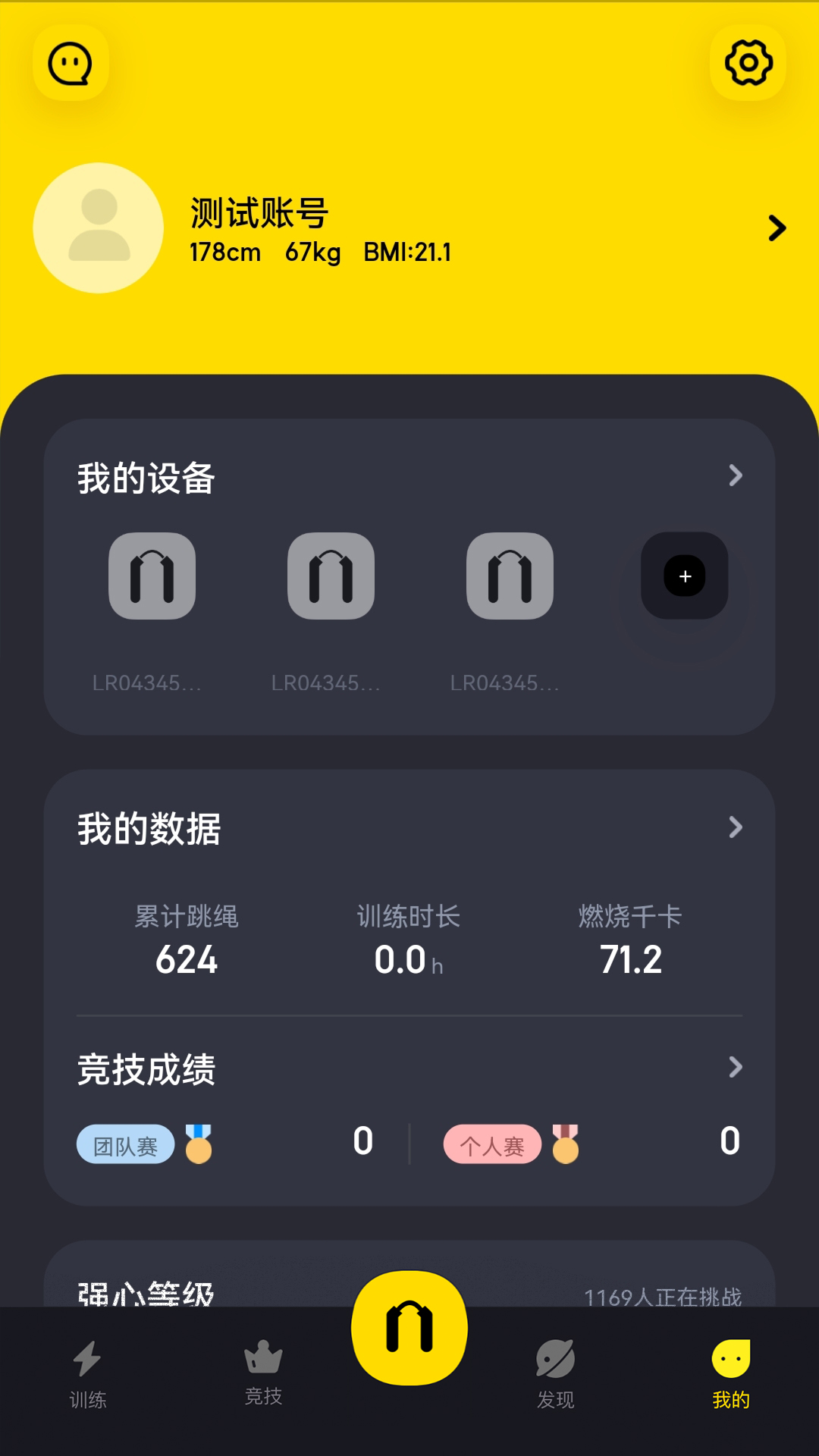Open 我的设备 via its chevron arrow

[734, 475]
